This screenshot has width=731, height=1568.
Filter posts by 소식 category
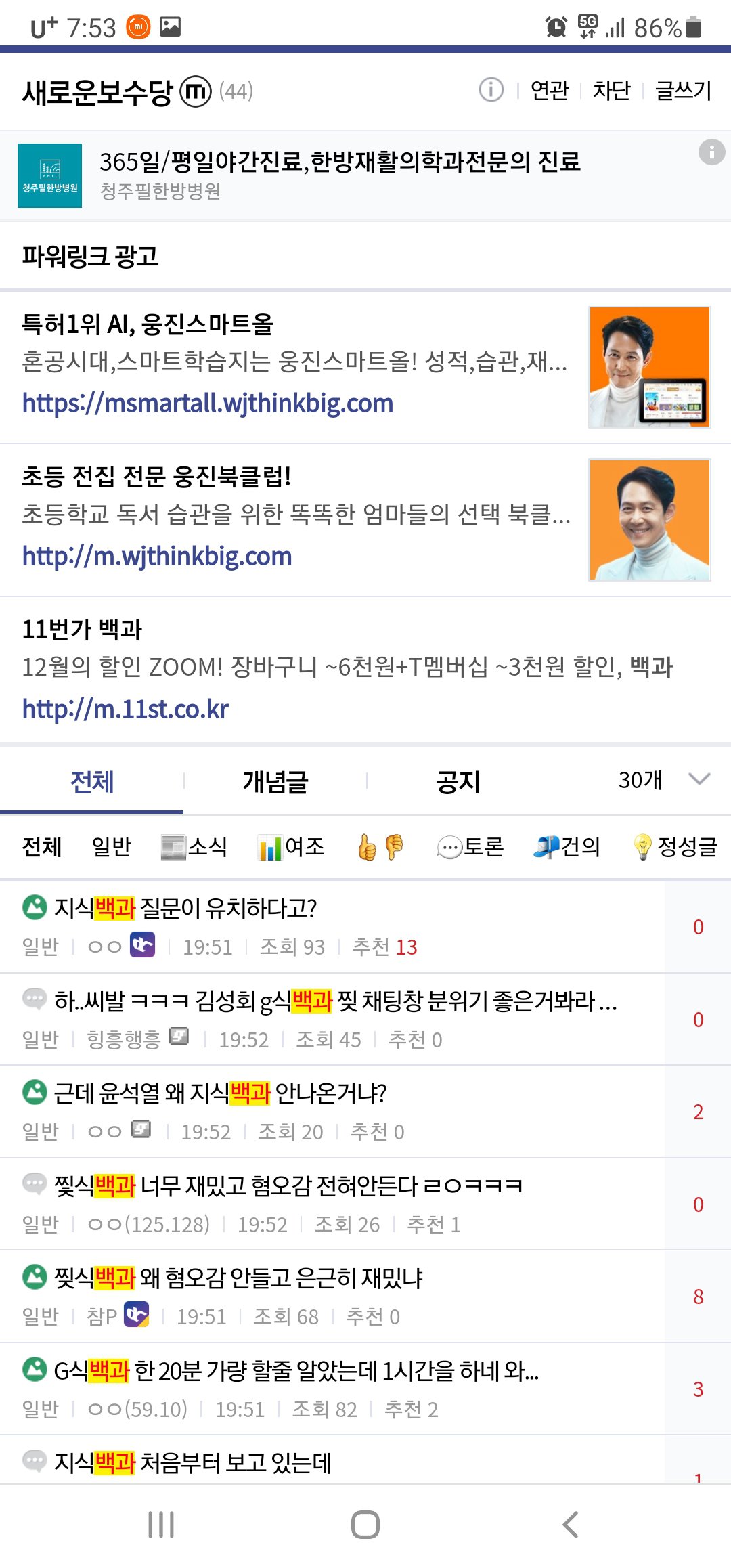coord(195,847)
